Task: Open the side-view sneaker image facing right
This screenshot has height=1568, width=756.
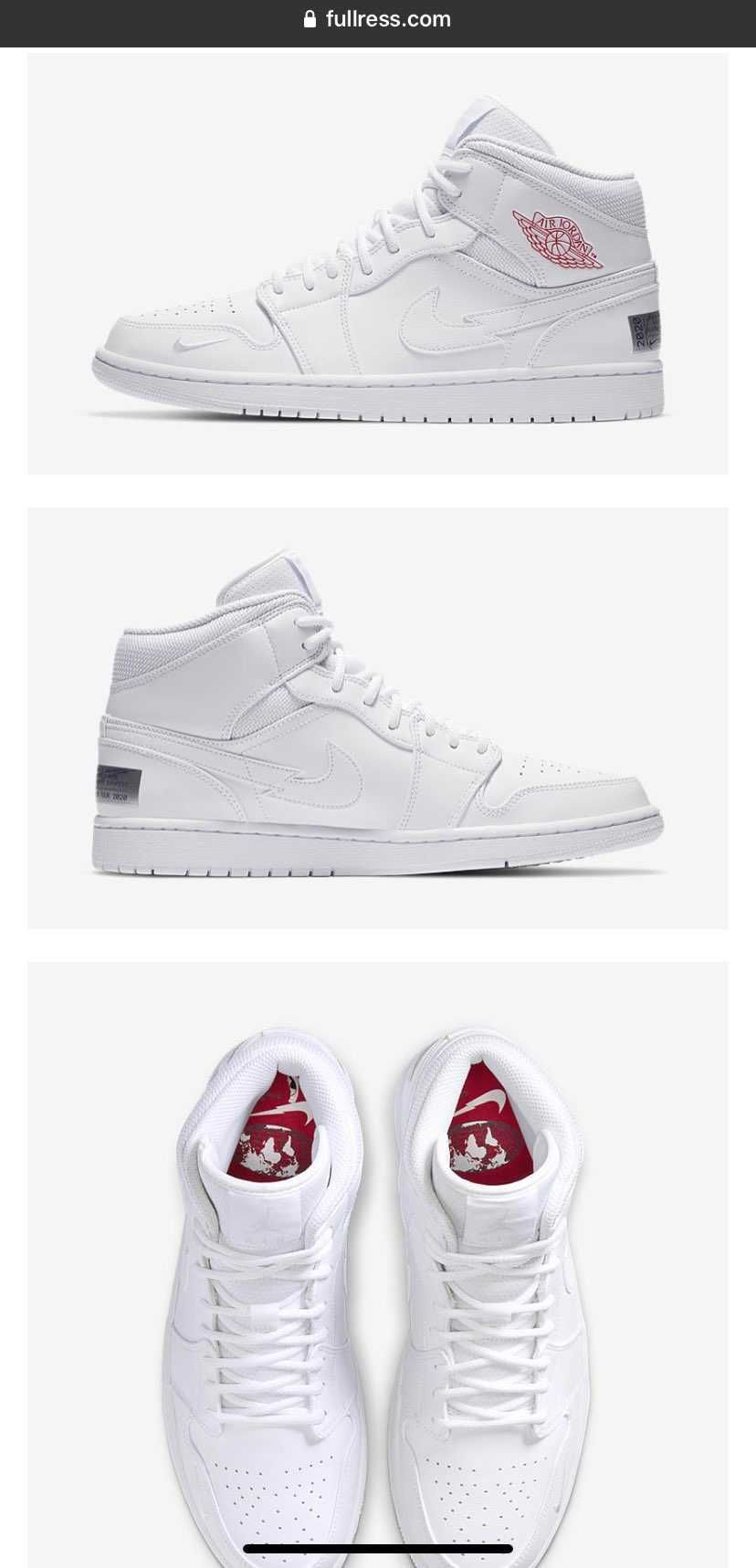Action: [x=377, y=718]
